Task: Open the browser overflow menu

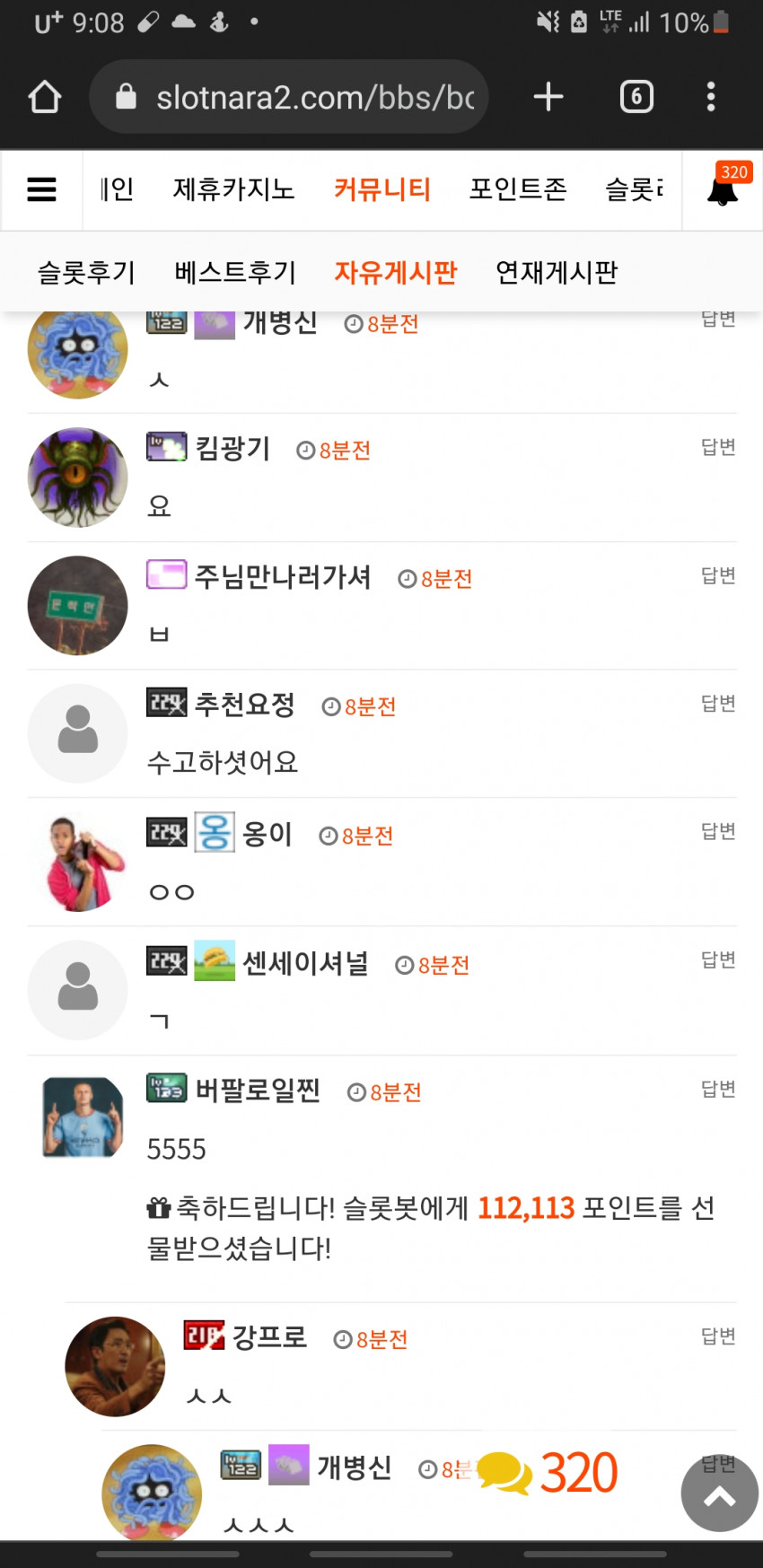Action: 711,97
